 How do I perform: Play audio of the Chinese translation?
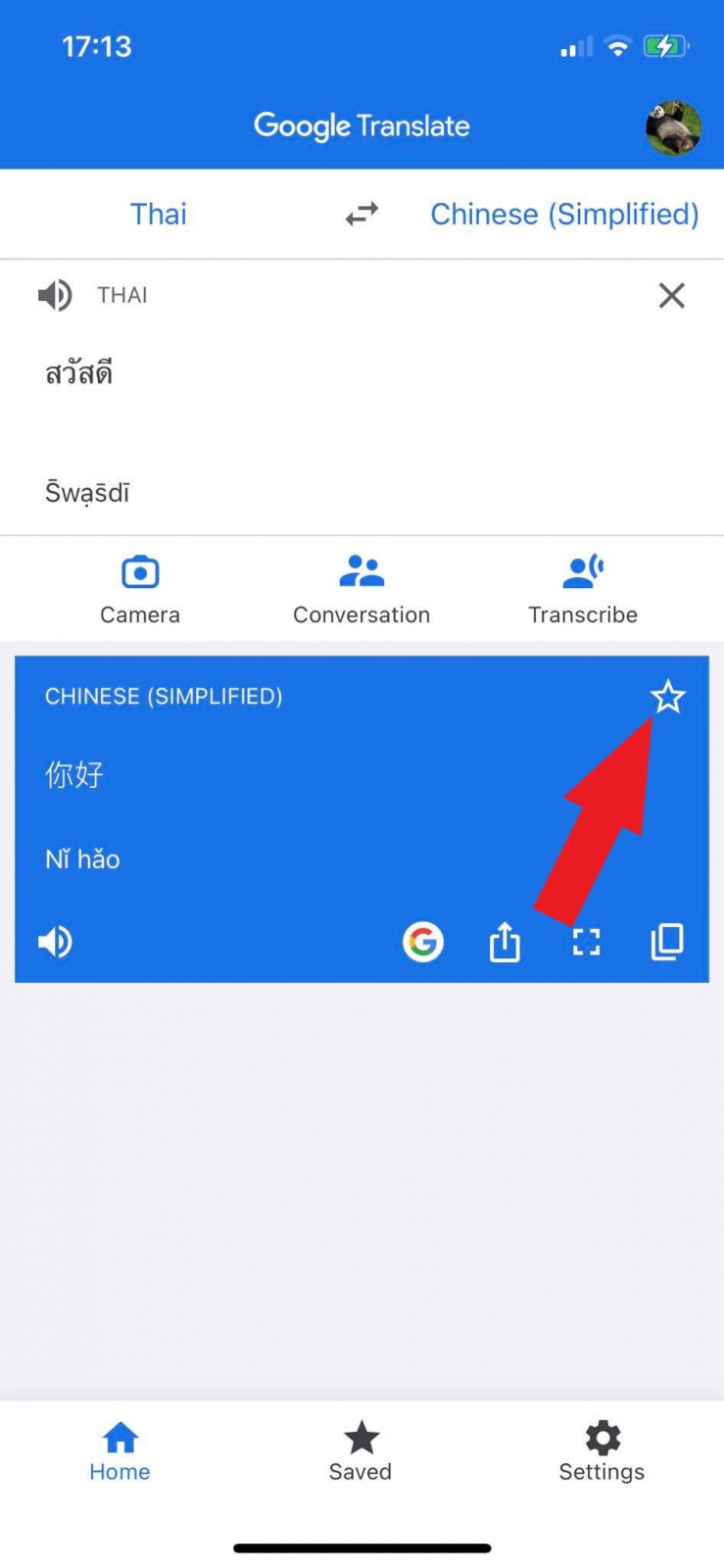pyautogui.click(x=55, y=942)
